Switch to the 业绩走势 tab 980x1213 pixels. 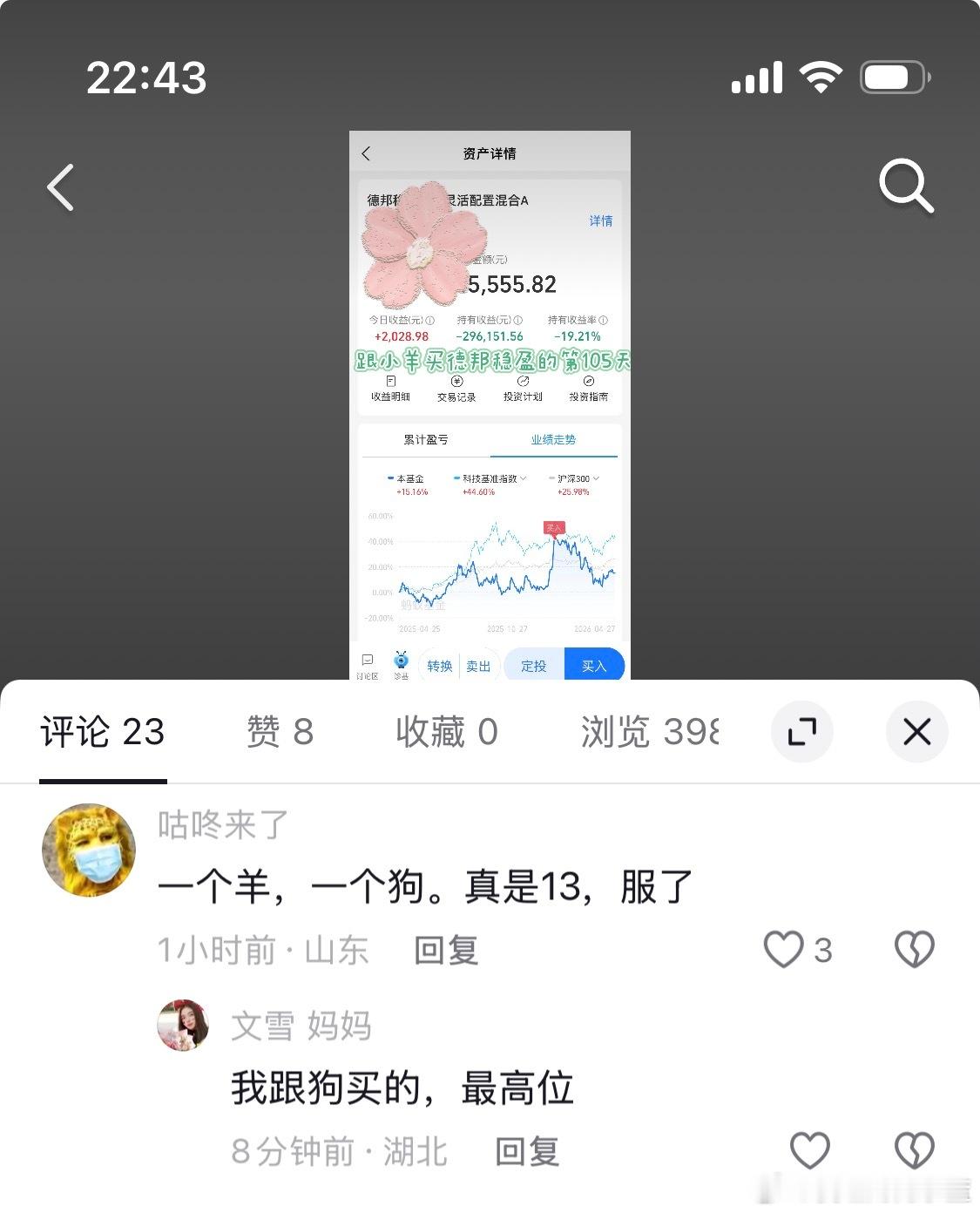pyautogui.click(x=554, y=440)
